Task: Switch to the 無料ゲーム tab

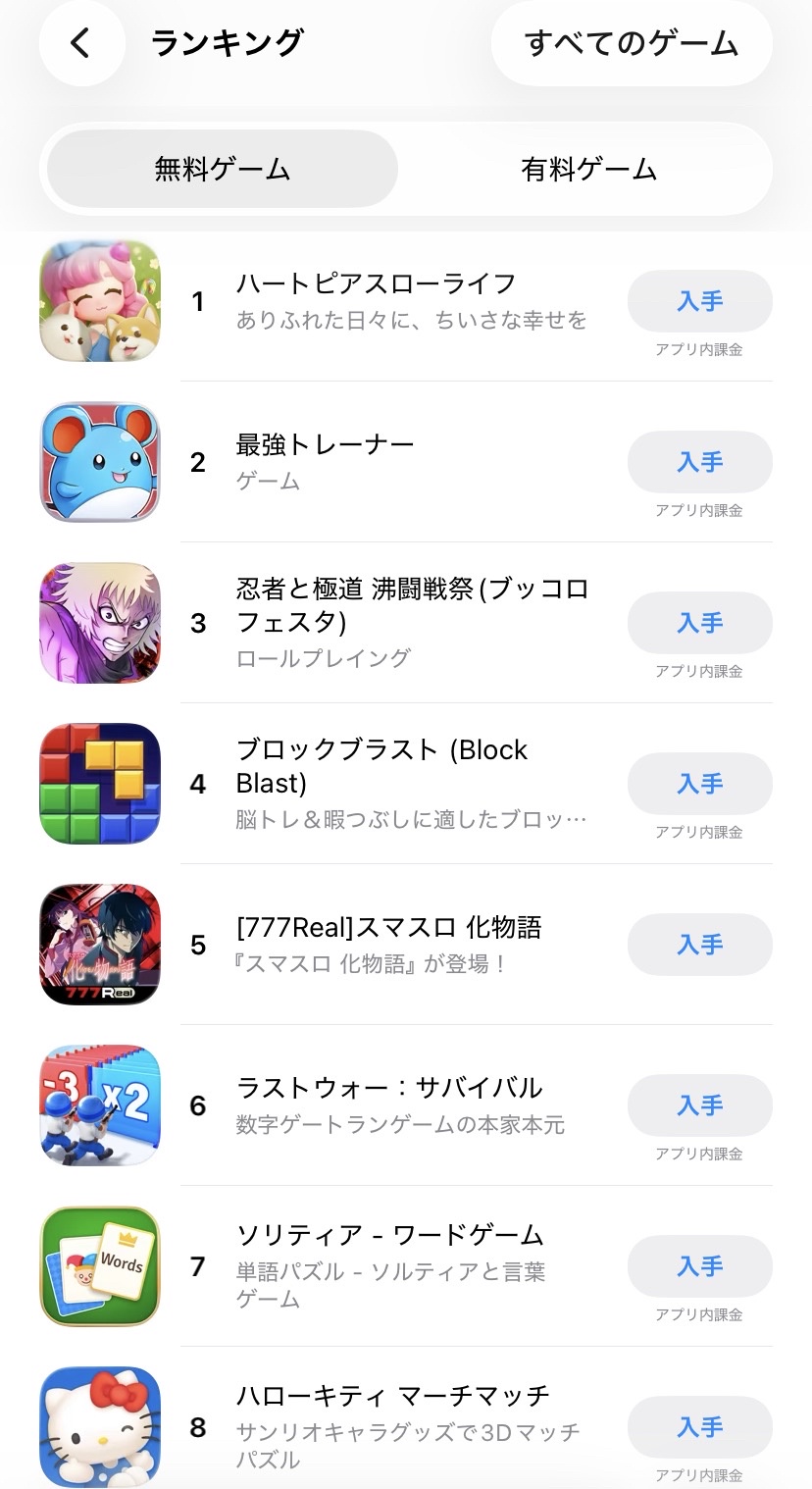Action: [x=223, y=169]
